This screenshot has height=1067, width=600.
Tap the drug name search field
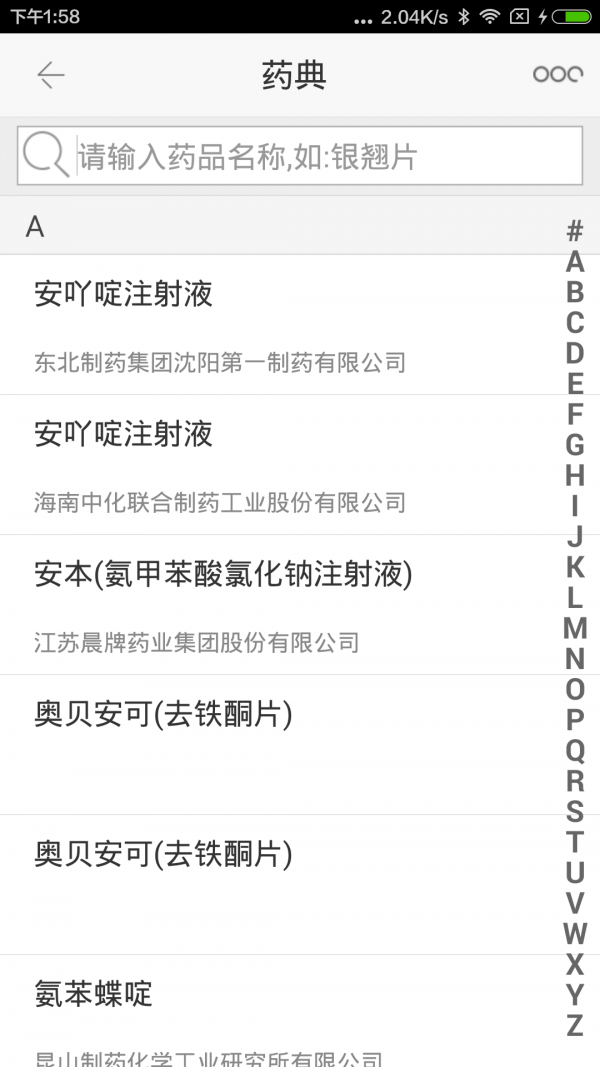[300, 156]
